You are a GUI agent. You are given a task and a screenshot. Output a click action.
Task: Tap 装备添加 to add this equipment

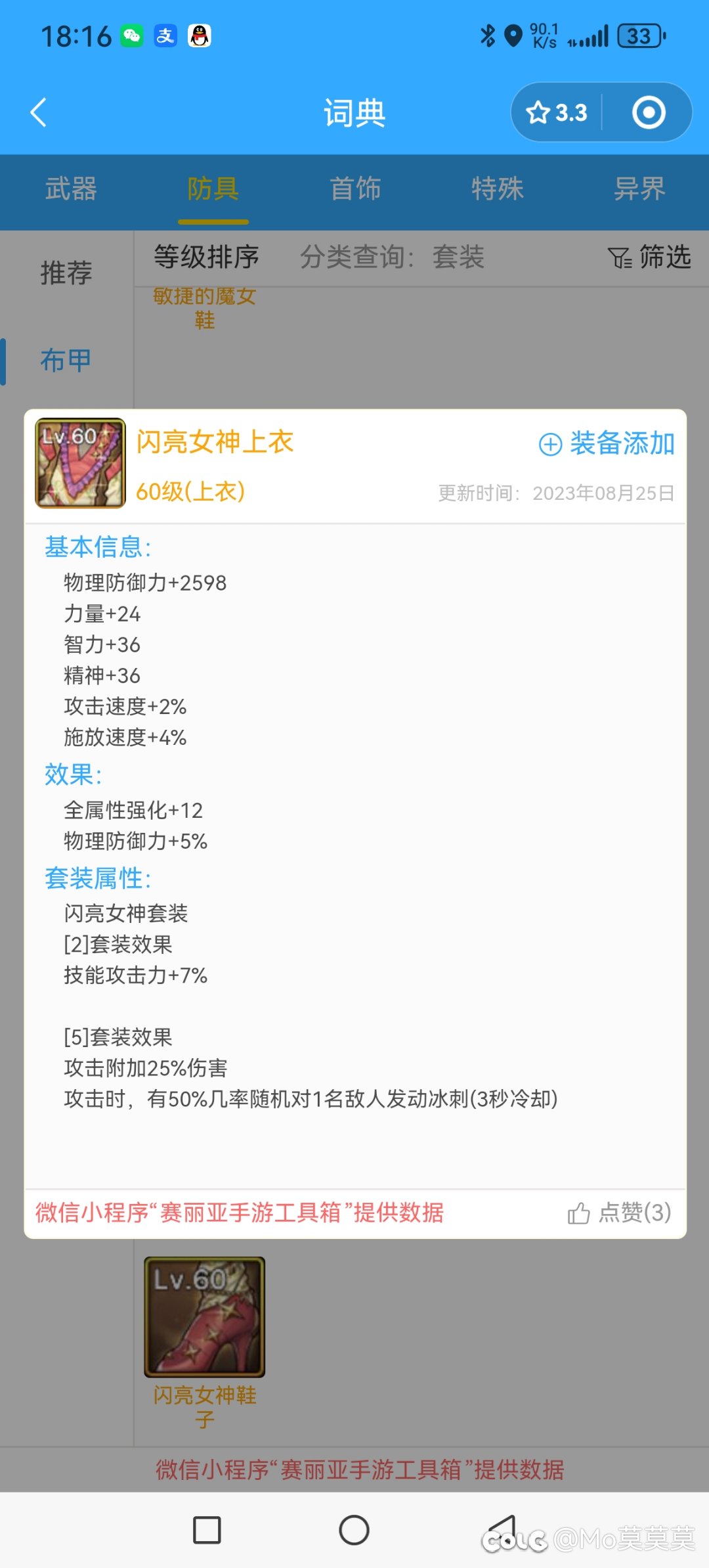(x=607, y=443)
